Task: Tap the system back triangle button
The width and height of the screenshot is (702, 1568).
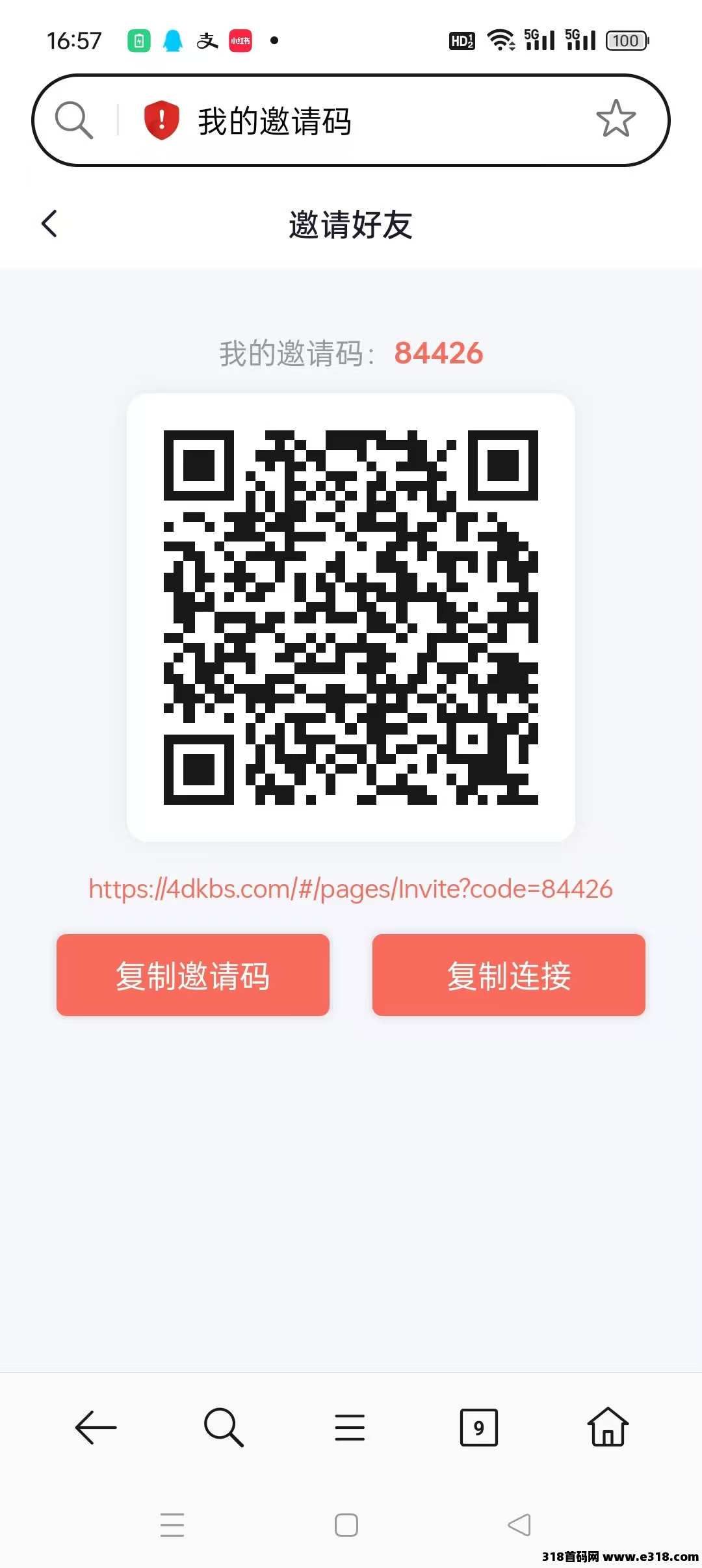Action: pyautogui.click(x=519, y=1525)
